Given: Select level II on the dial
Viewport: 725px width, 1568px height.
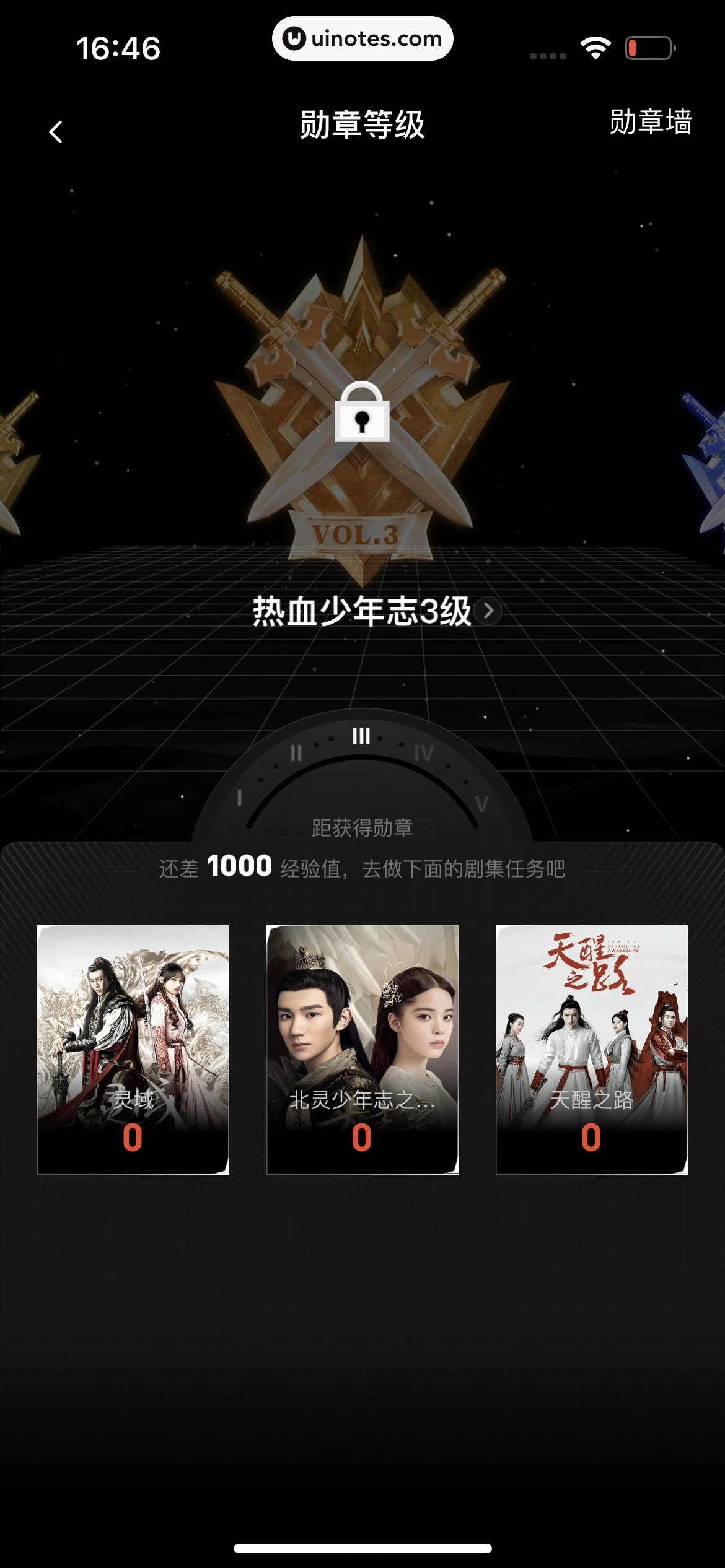Looking at the screenshot, I should click(x=296, y=754).
